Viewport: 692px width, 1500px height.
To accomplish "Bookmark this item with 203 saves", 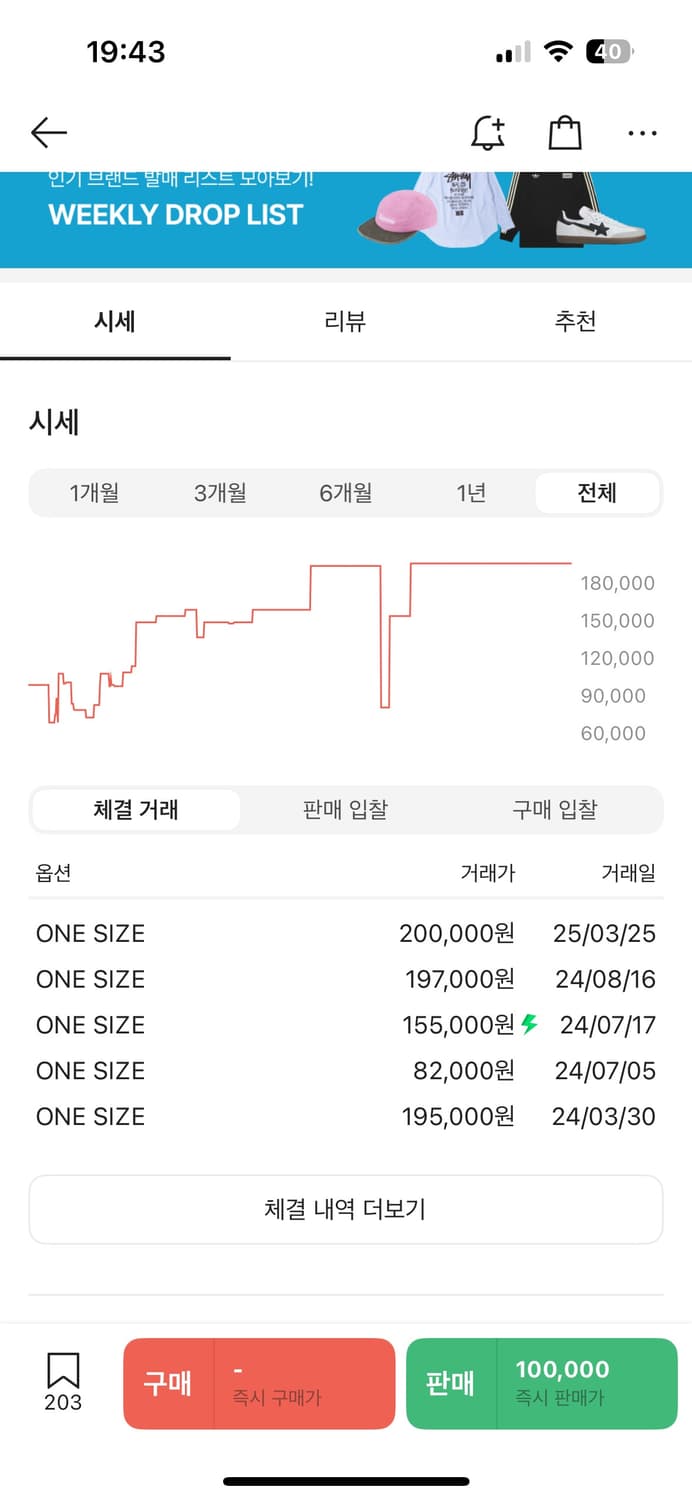I will coord(63,1383).
